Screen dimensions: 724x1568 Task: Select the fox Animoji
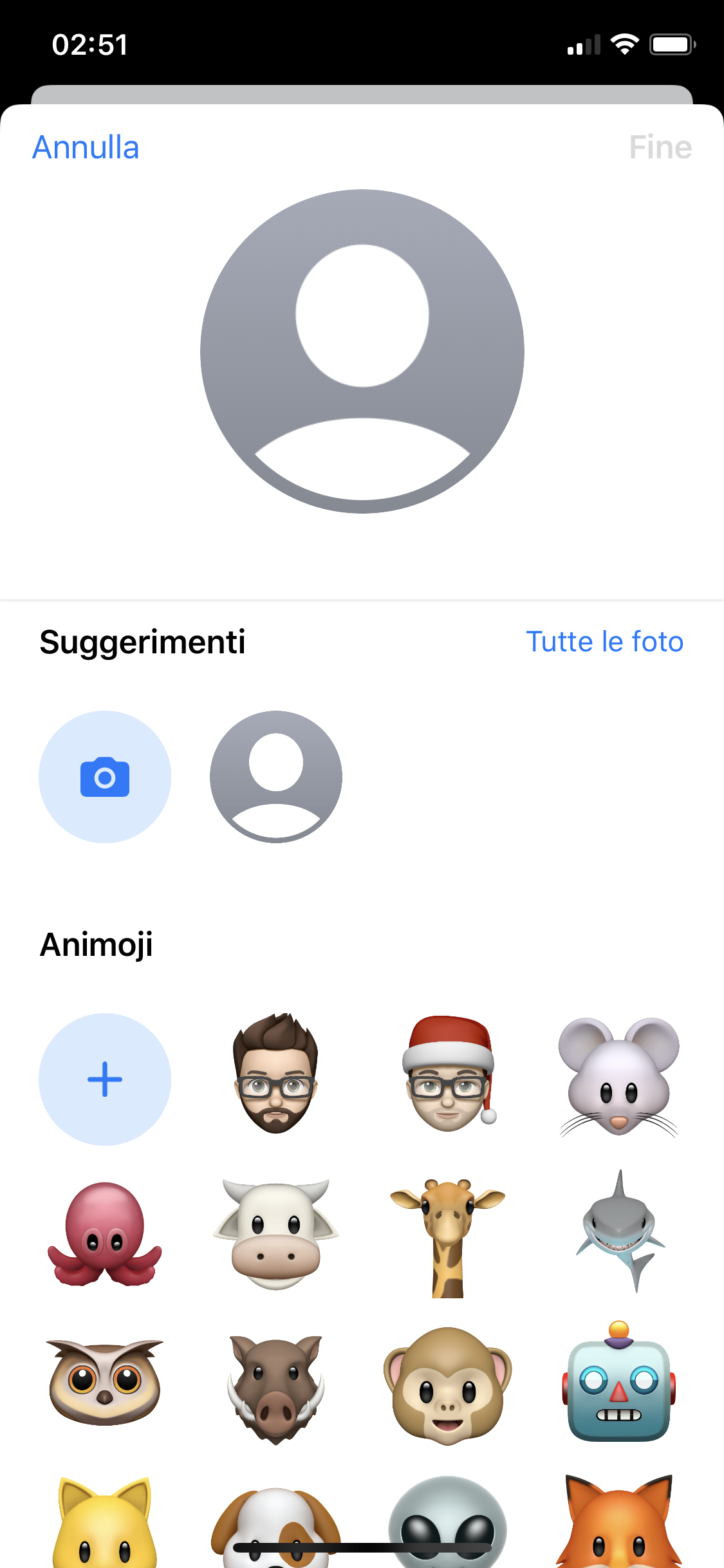point(619,1522)
